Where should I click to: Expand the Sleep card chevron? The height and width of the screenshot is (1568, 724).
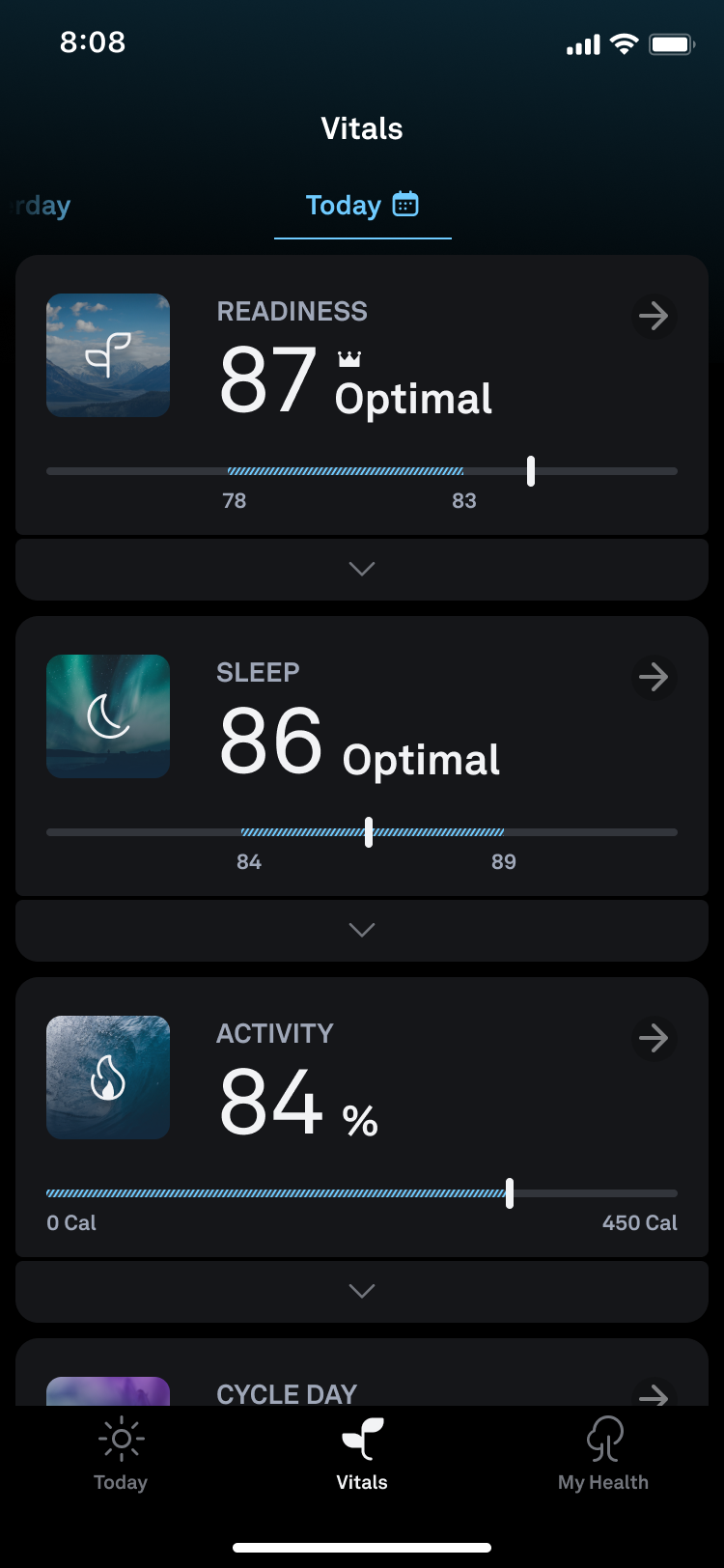362,930
